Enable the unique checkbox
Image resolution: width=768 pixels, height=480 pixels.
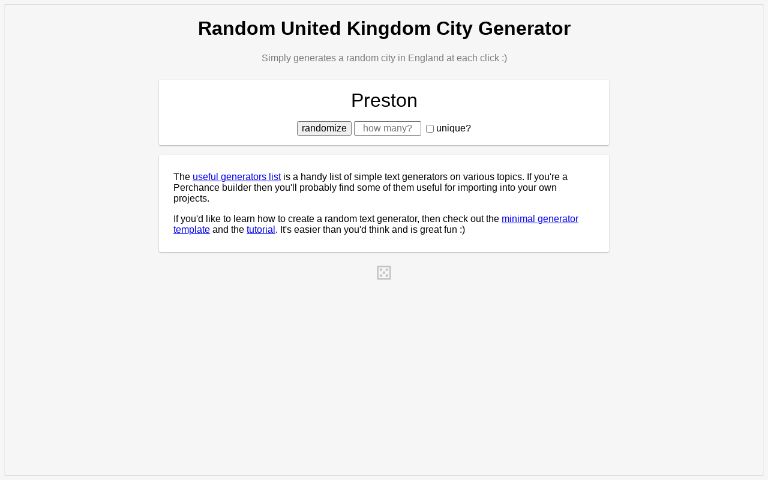(x=430, y=129)
